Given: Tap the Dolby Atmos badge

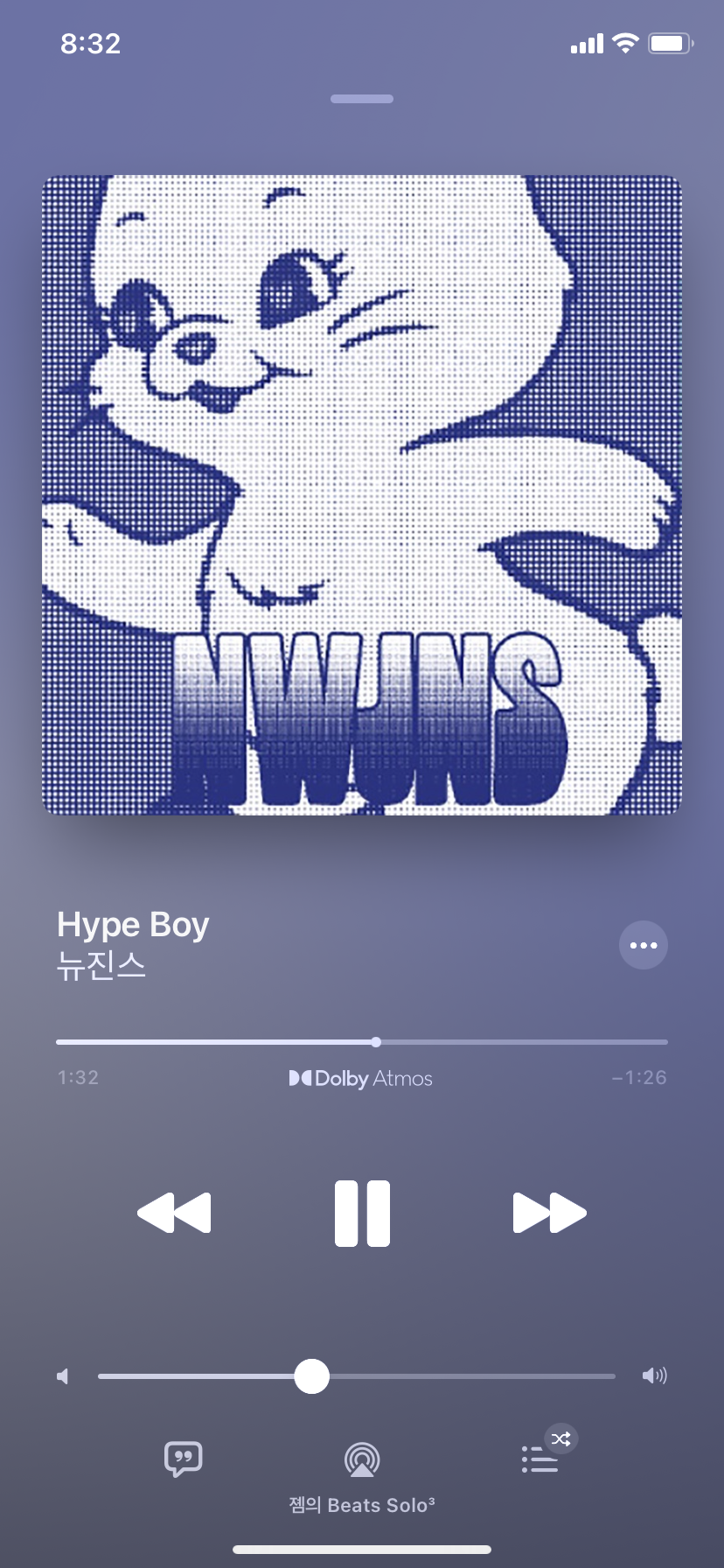Looking at the screenshot, I should [361, 1078].
